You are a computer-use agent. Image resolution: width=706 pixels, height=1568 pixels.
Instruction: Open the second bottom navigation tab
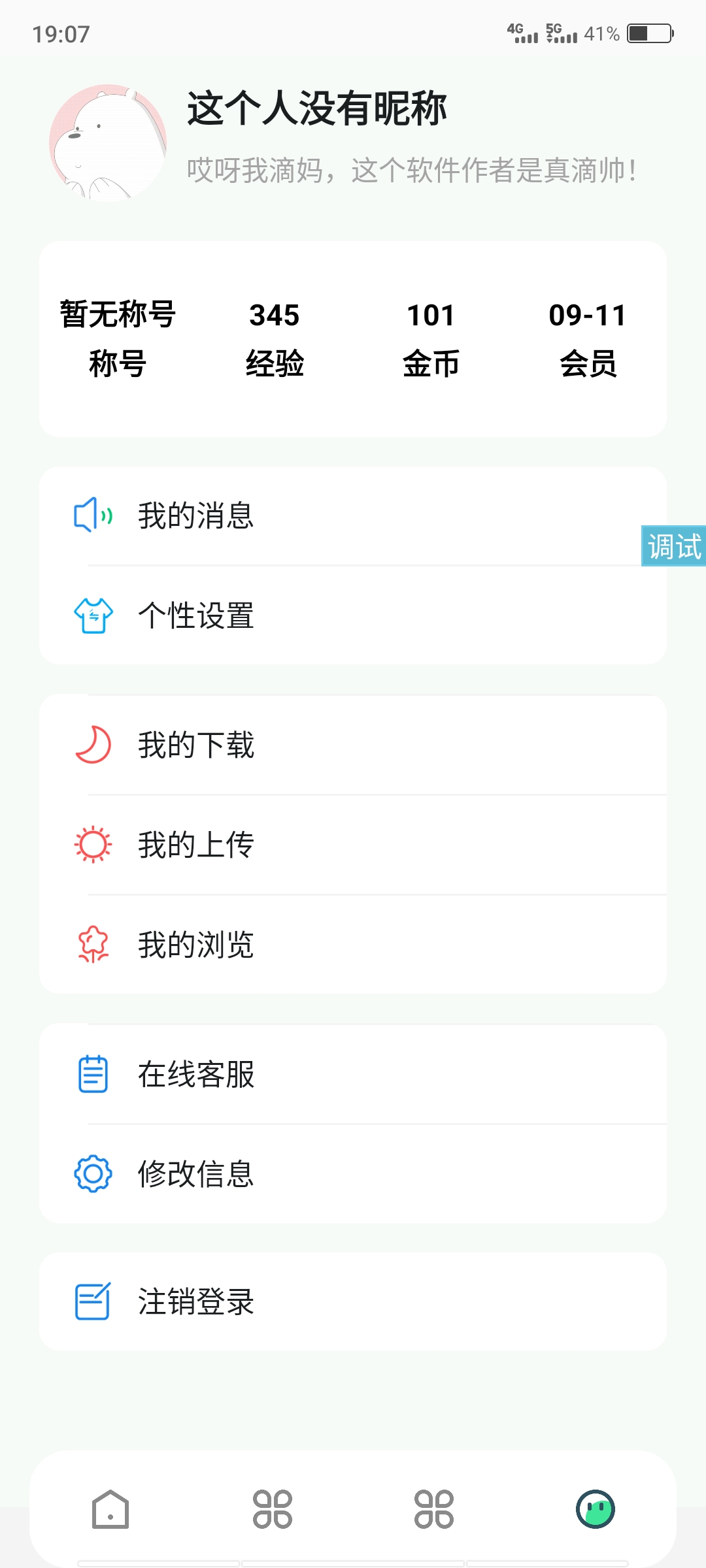(x=272, y=1509)
